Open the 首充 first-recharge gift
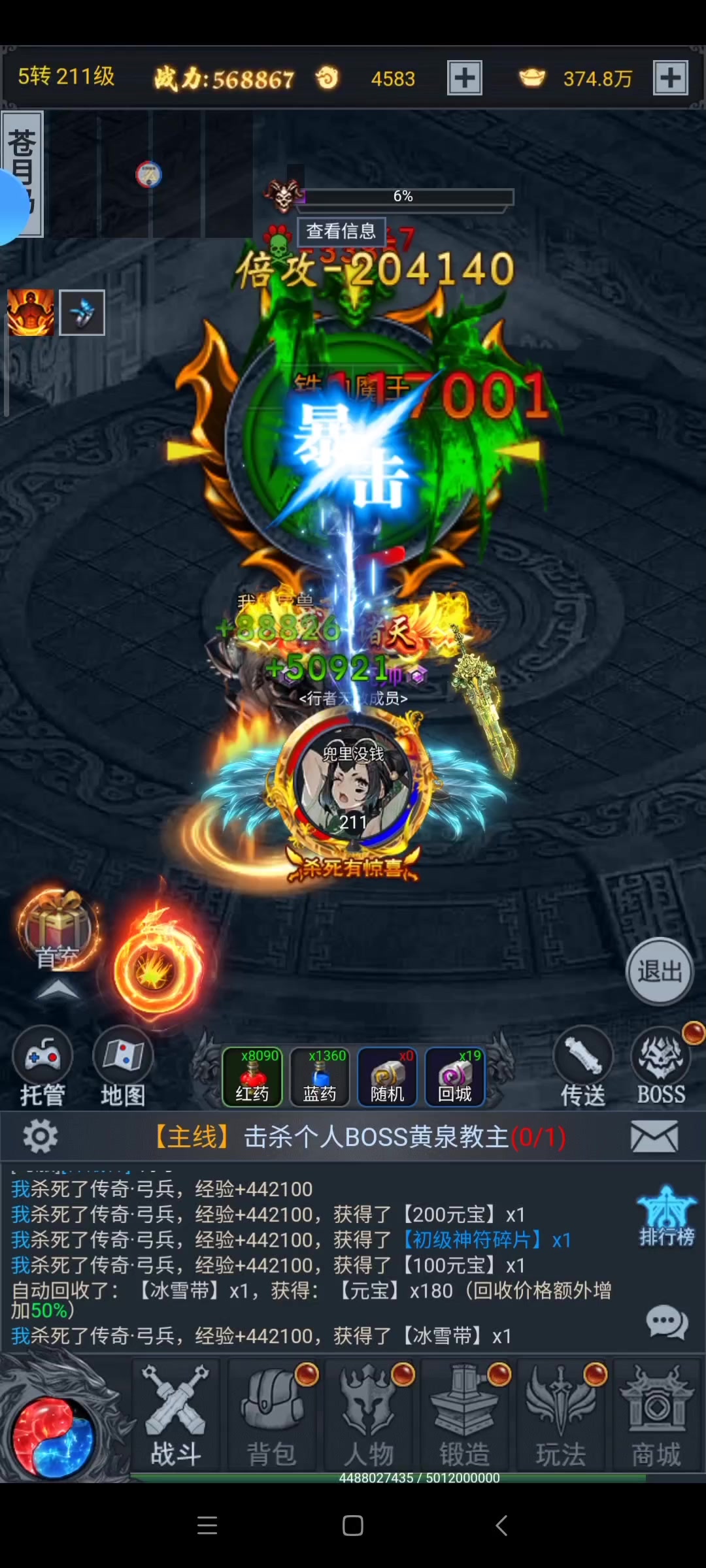Viewport: 706px width, 1568px height. pos(58,930)
